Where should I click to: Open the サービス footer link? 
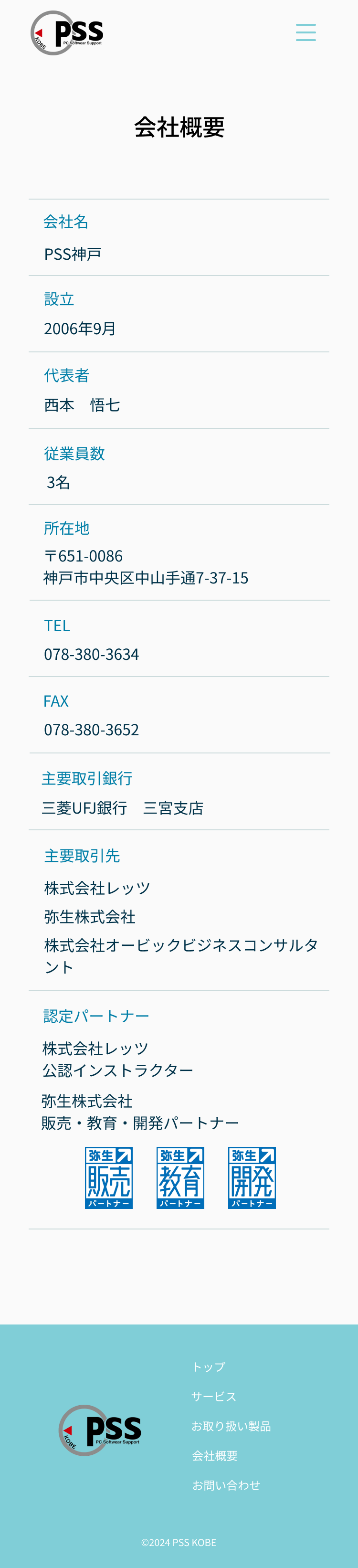click(214, 1396)
